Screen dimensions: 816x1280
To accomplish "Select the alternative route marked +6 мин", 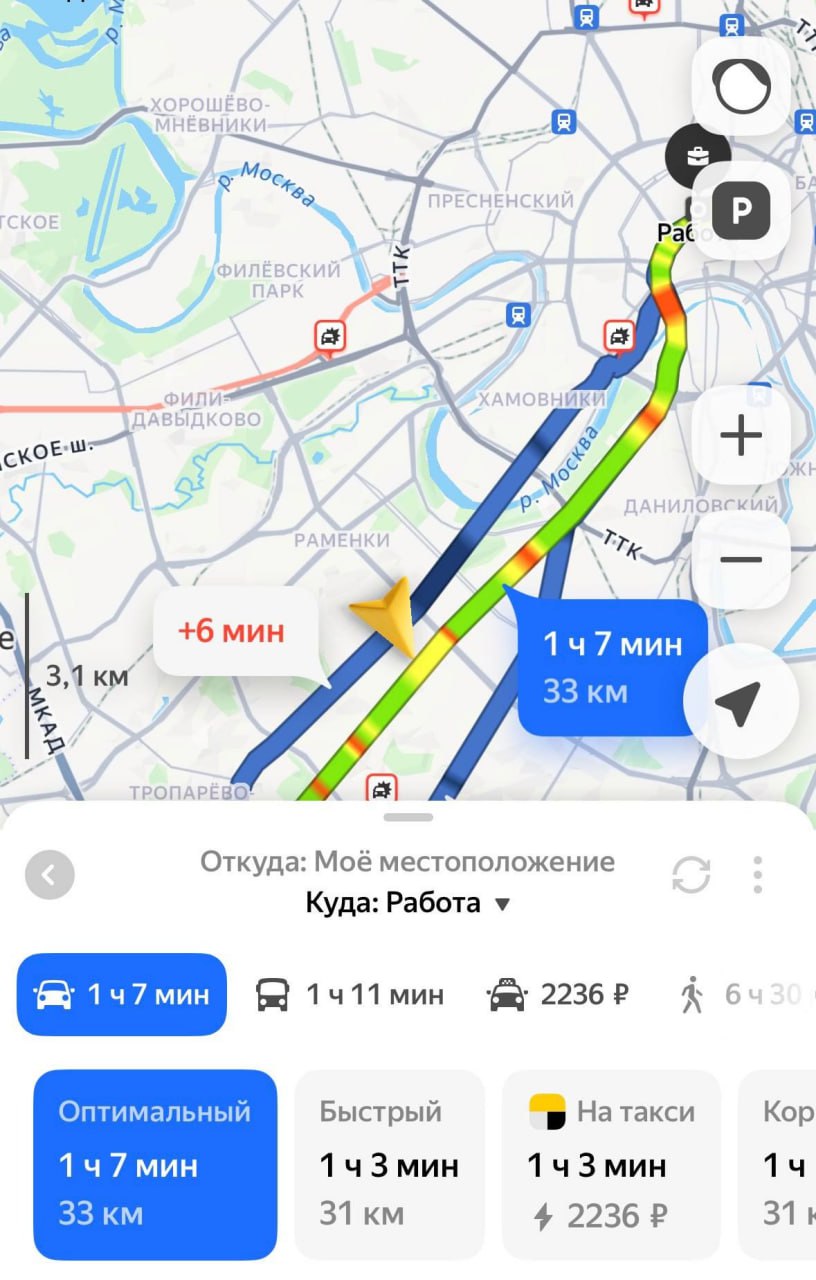I will point(233,632).
